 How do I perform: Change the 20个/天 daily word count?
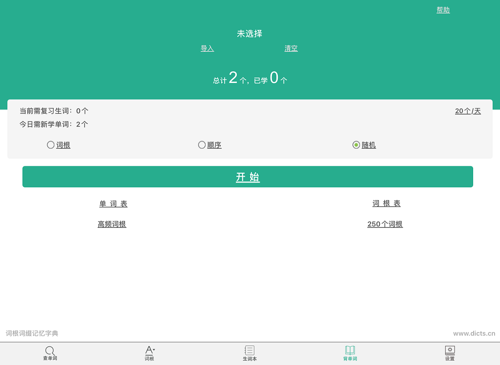468,111
